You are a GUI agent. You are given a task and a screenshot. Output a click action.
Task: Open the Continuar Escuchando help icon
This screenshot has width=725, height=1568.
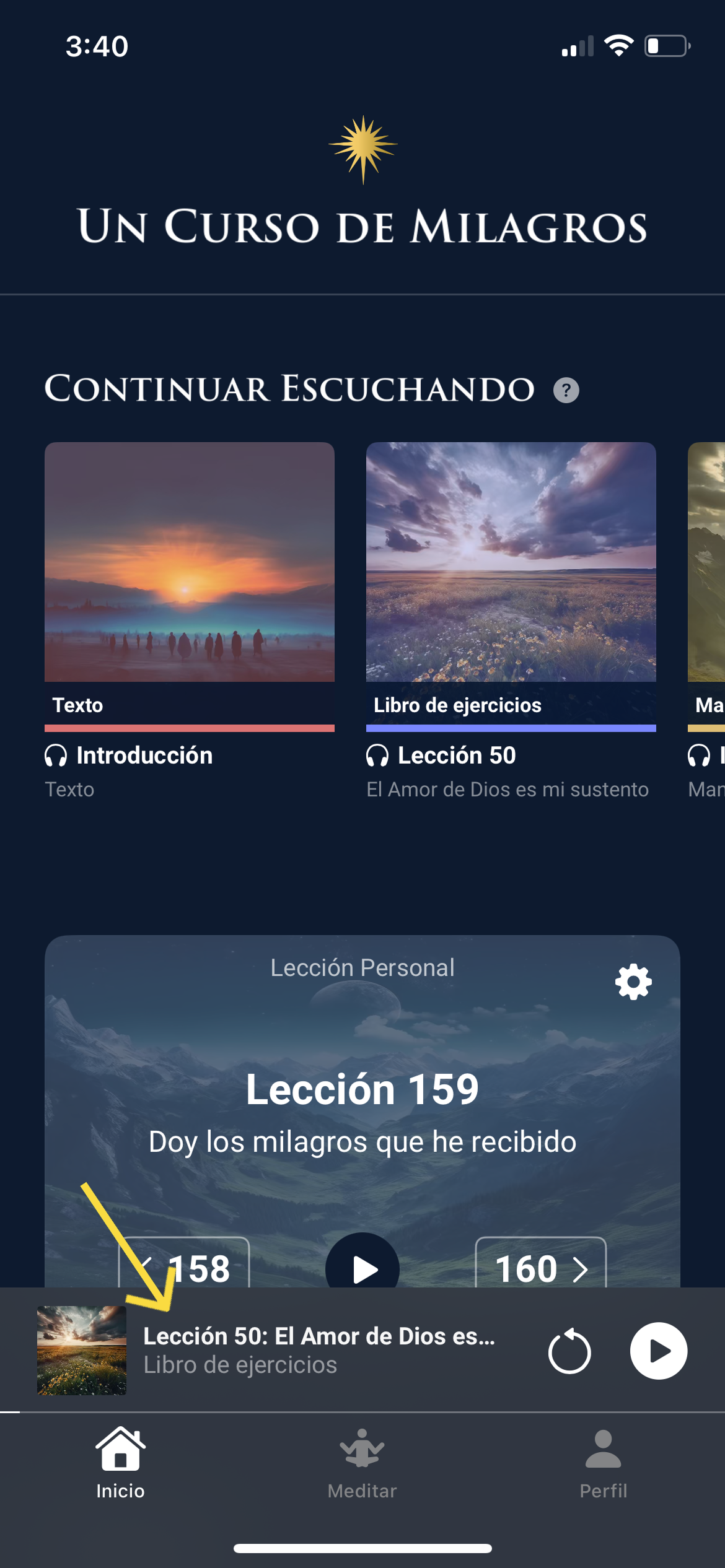(566, 391)
